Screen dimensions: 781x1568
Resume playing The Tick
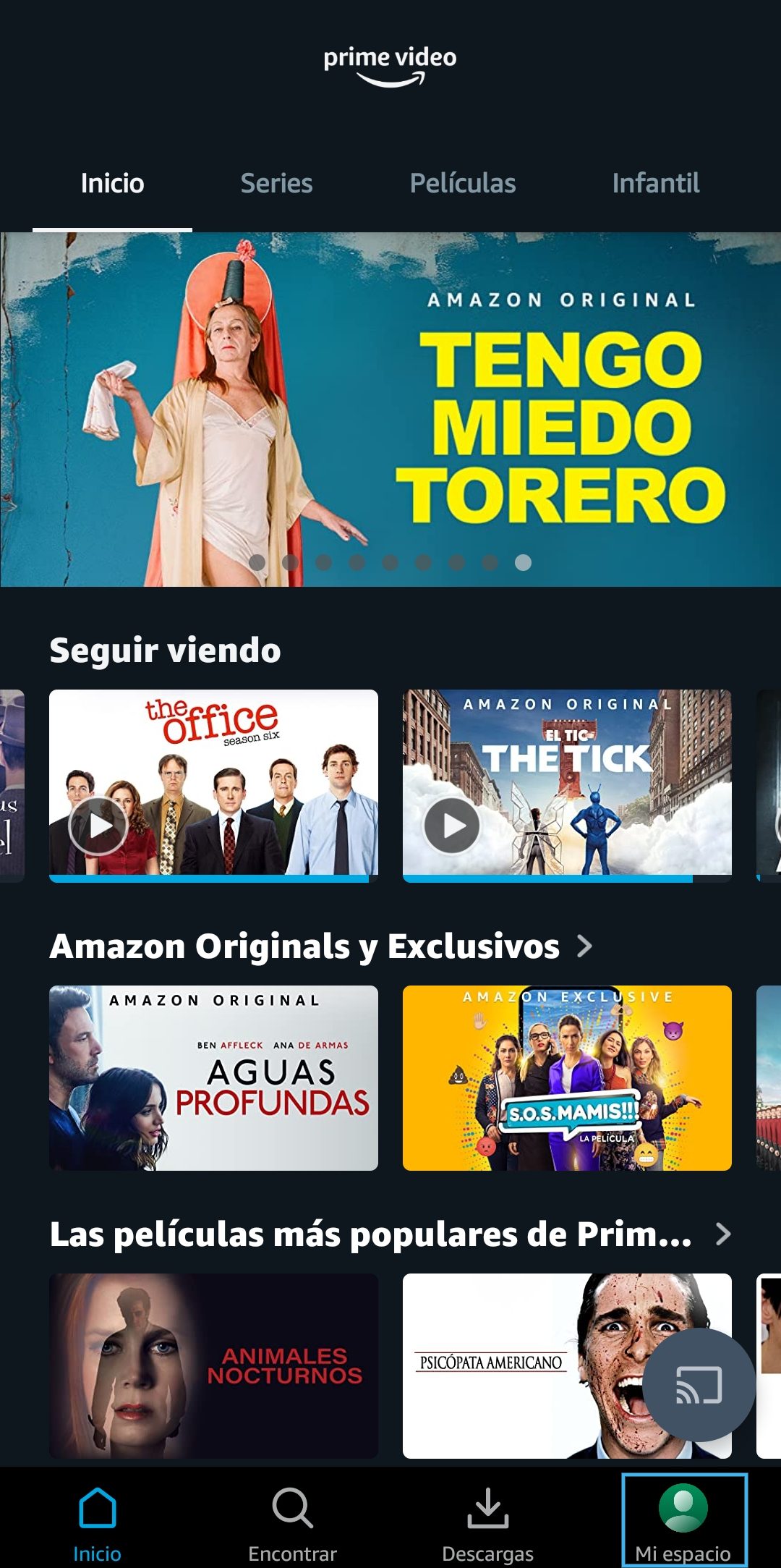tap(452, 826)
